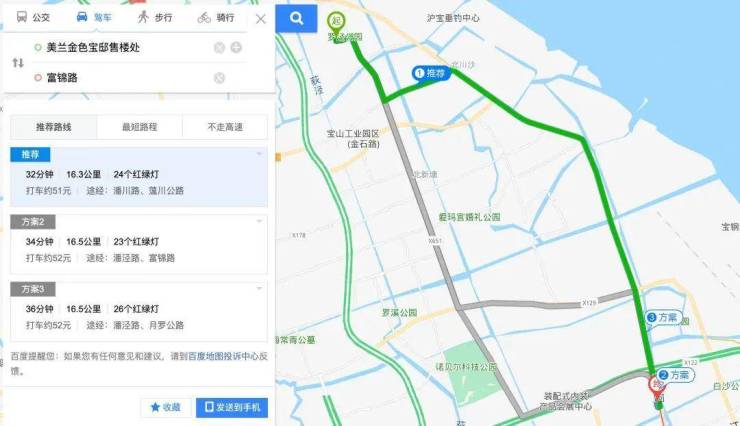The height and width of the screenshot is (426, 740).
Task: Switch to the 最短路程 route tab
Action: (x=139, y=127)
